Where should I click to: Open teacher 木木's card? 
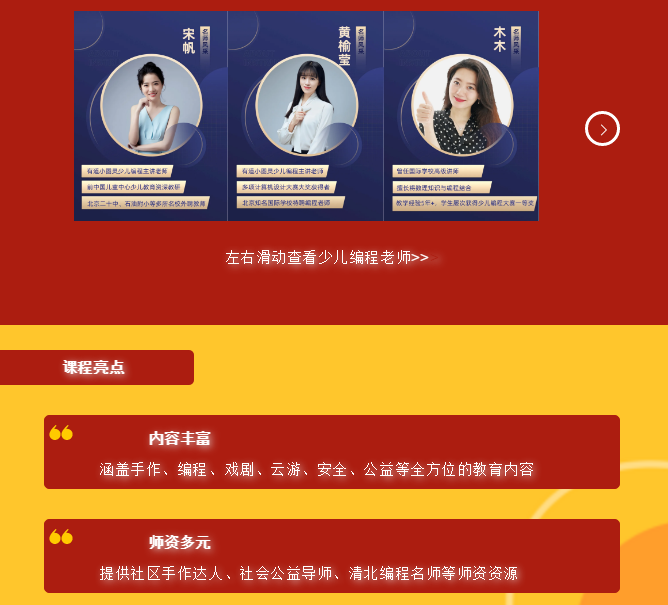[461, 116]
